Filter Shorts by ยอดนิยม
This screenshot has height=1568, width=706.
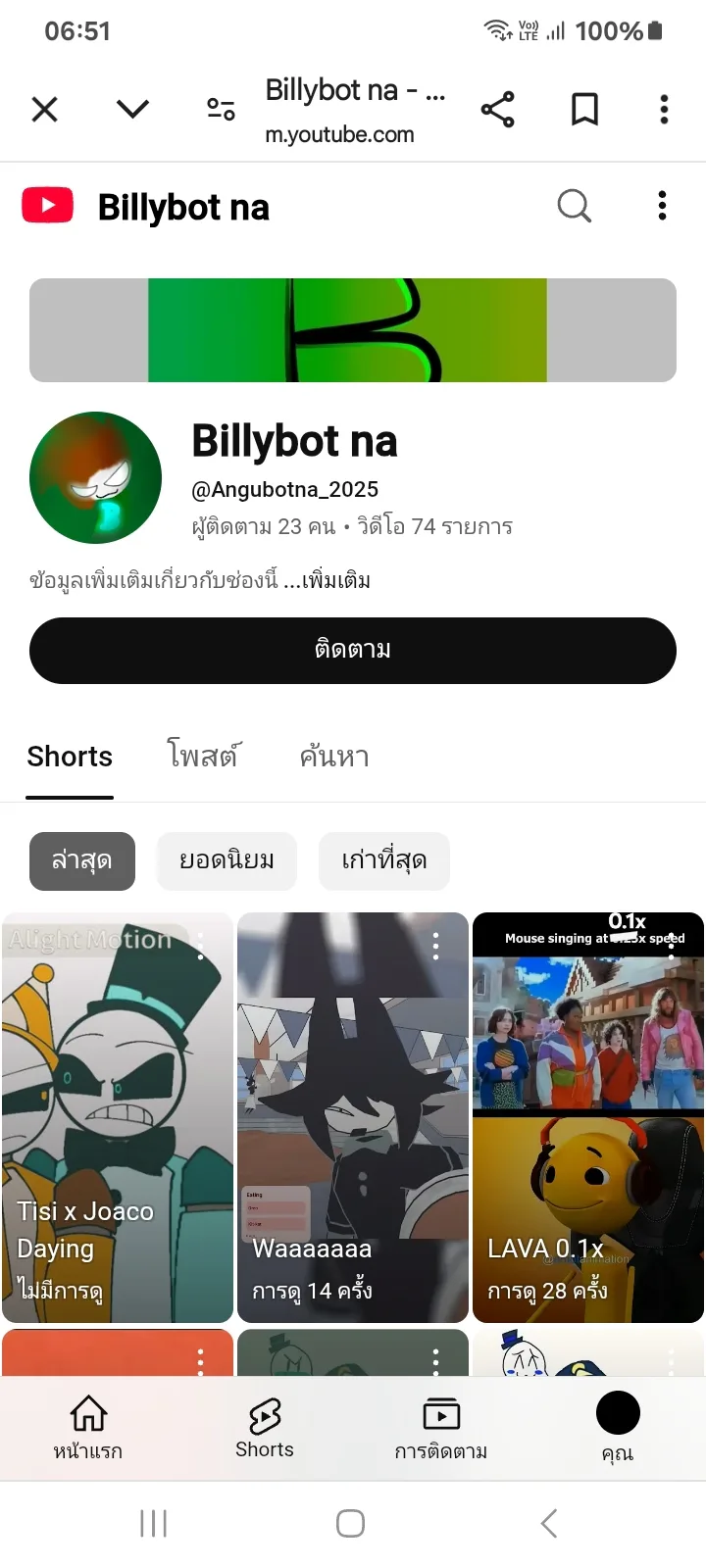(x=227, y=861)
